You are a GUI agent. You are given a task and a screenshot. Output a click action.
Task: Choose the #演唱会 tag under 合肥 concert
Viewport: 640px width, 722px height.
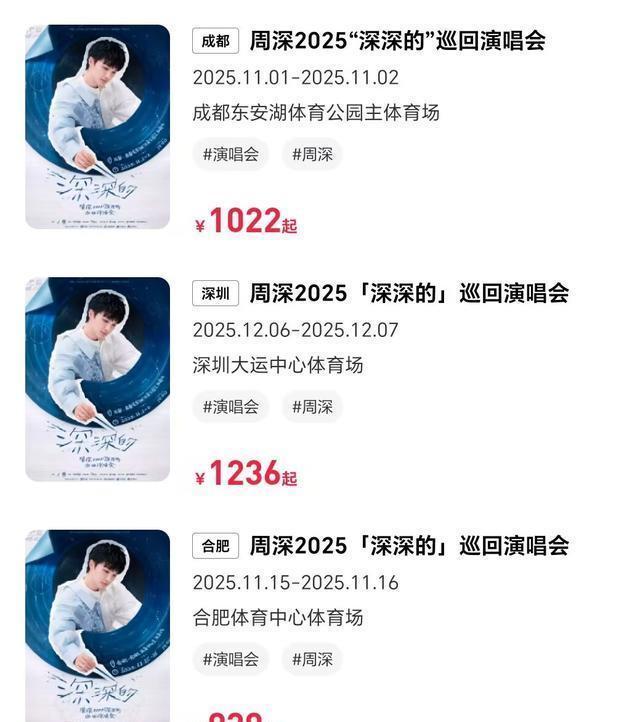[231, 659]
